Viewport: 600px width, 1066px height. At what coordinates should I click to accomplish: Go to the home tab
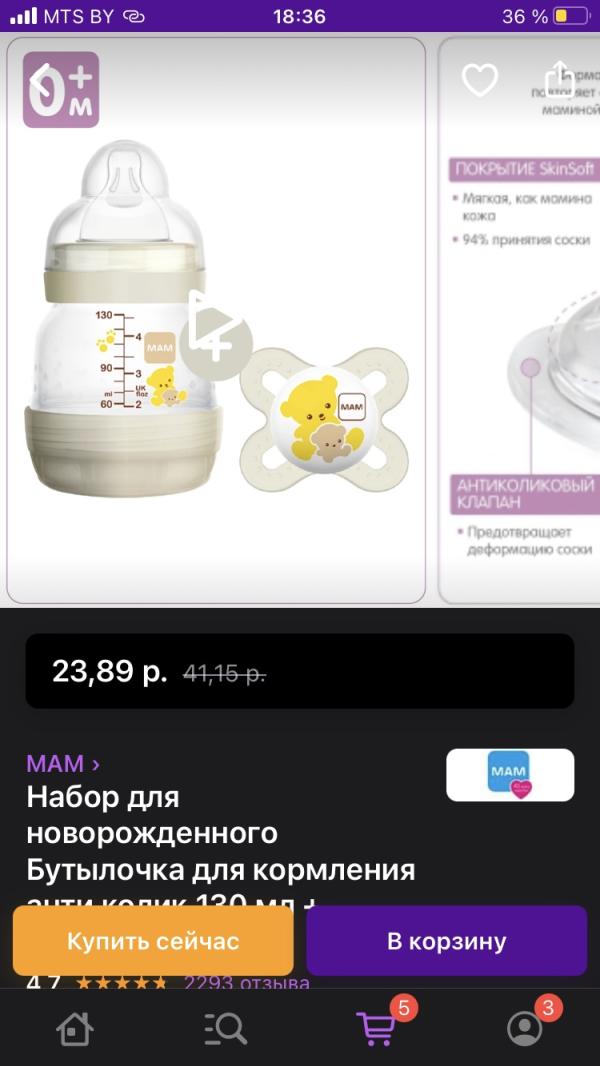click(75, 1028)
